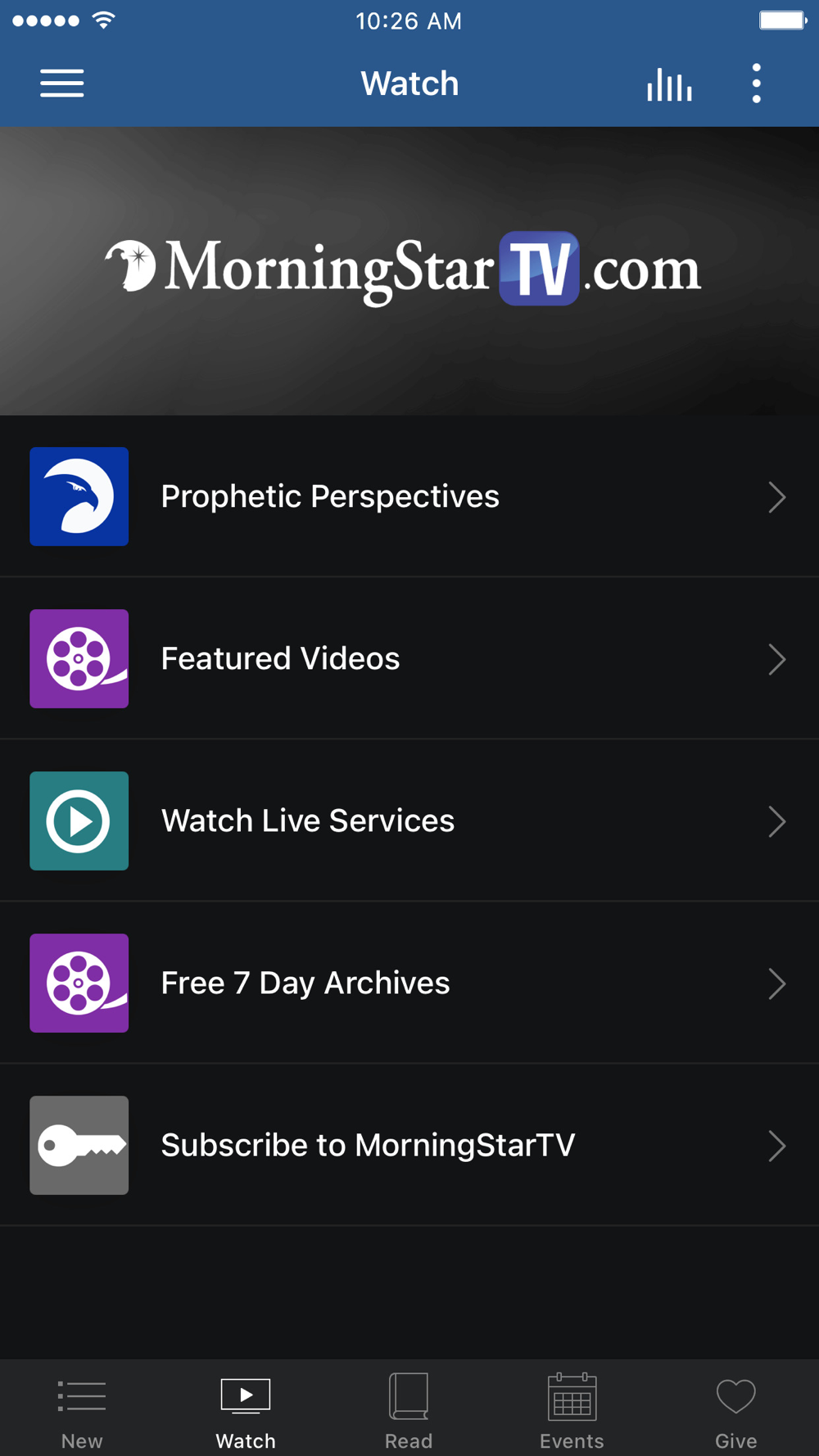Screen dimensions: 819x1456
Task: Open Prophetic Perspectives
Action: point(409,496)
